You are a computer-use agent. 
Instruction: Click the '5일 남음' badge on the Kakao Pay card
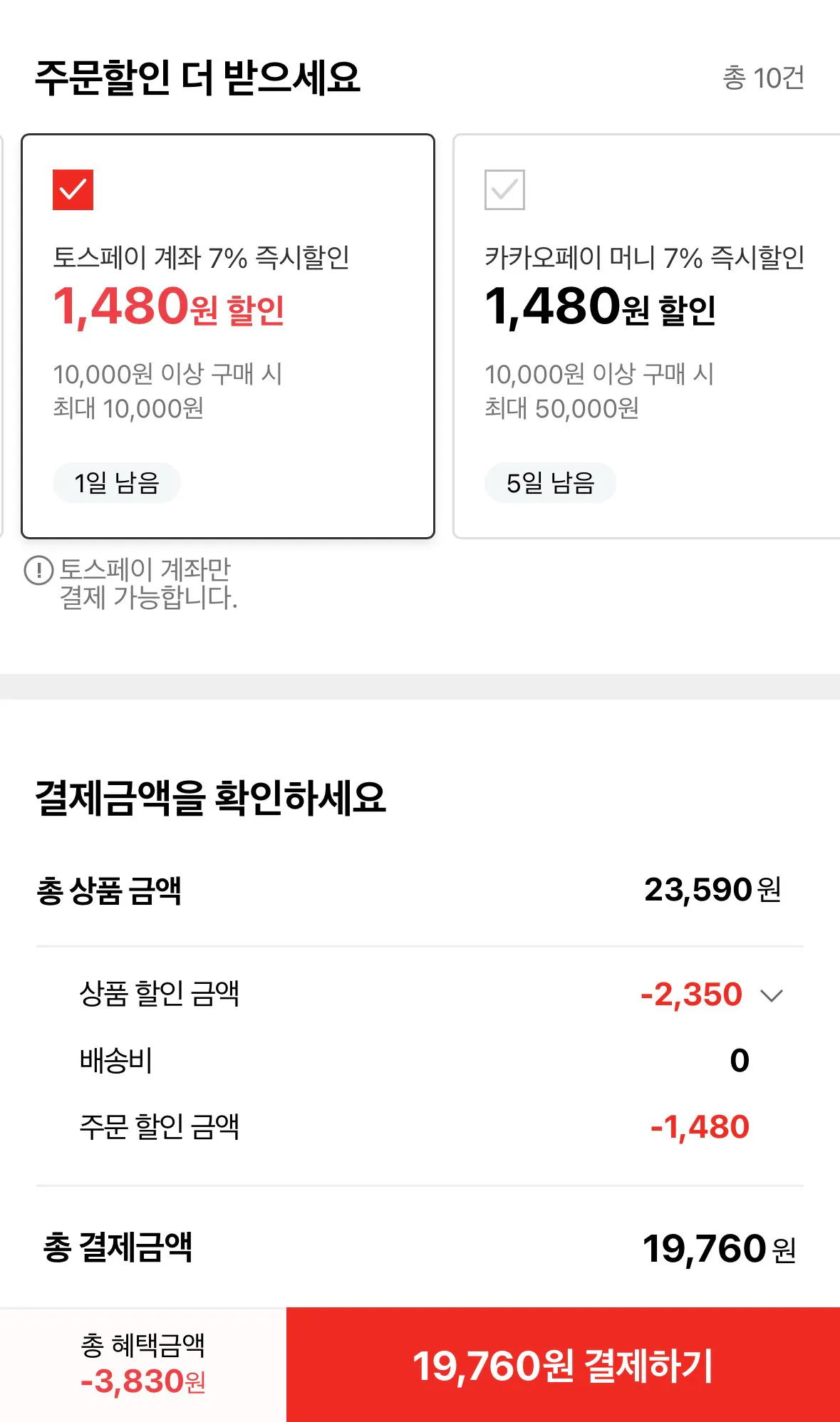(550, 482)
